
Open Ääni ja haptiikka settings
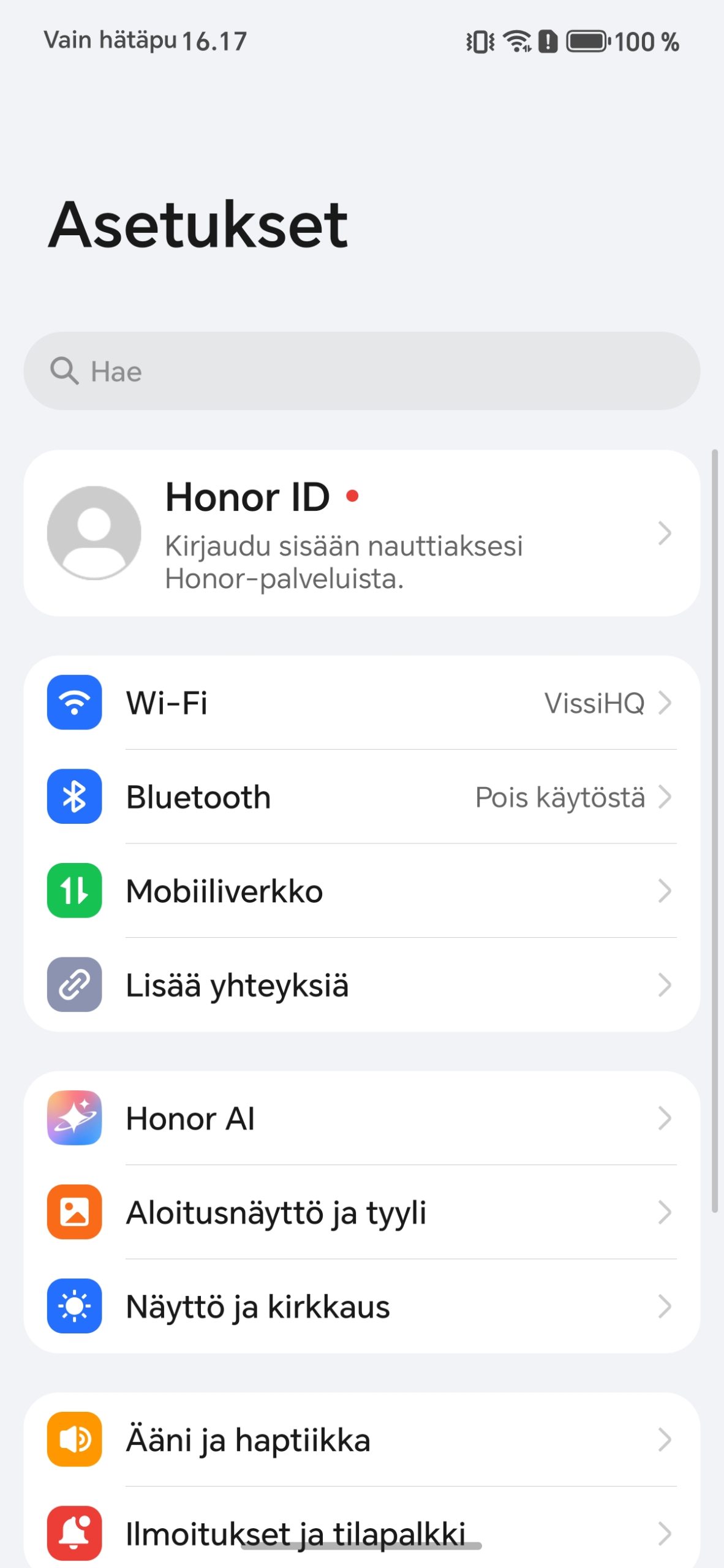(361, 1439)
